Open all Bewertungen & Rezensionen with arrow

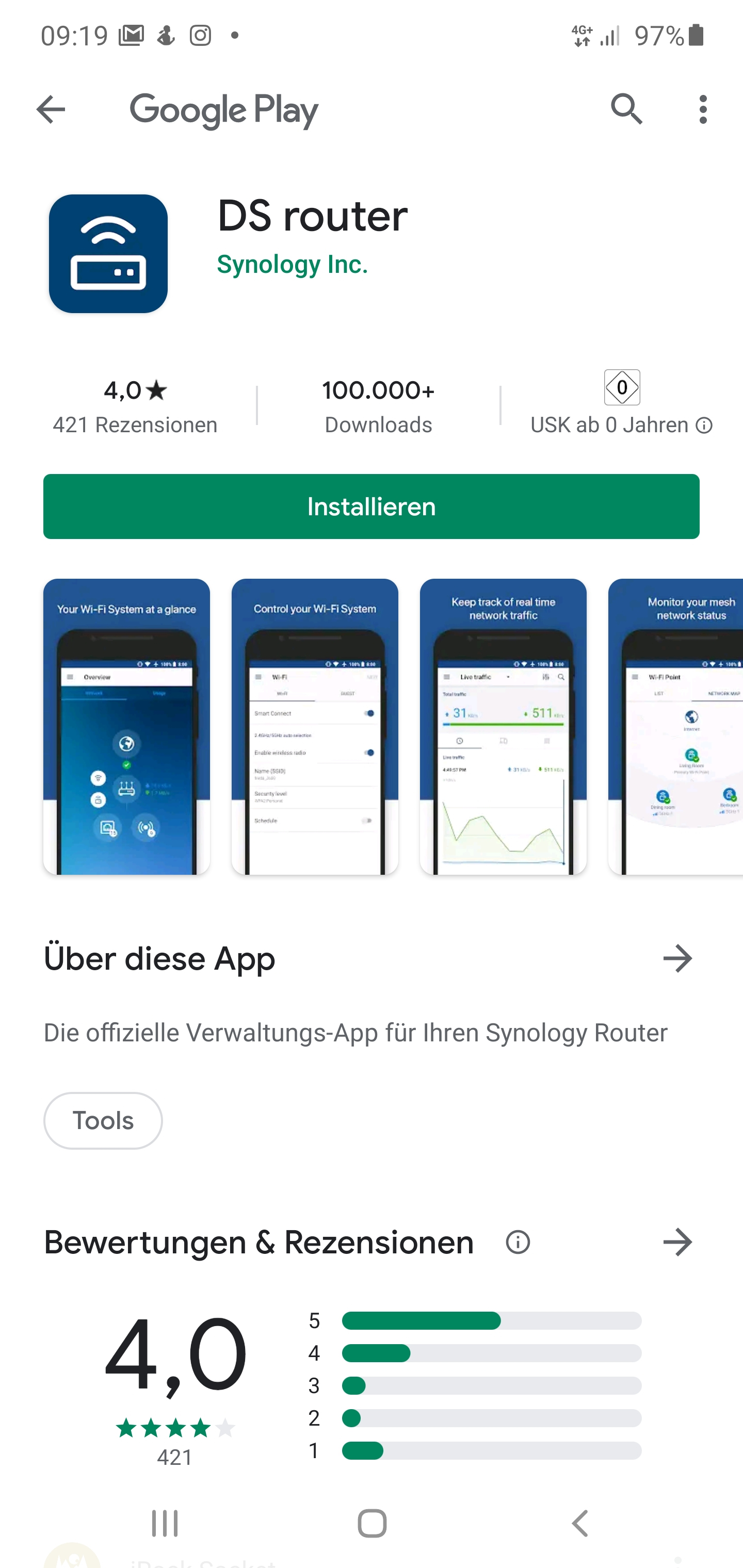pos(677,1243)
